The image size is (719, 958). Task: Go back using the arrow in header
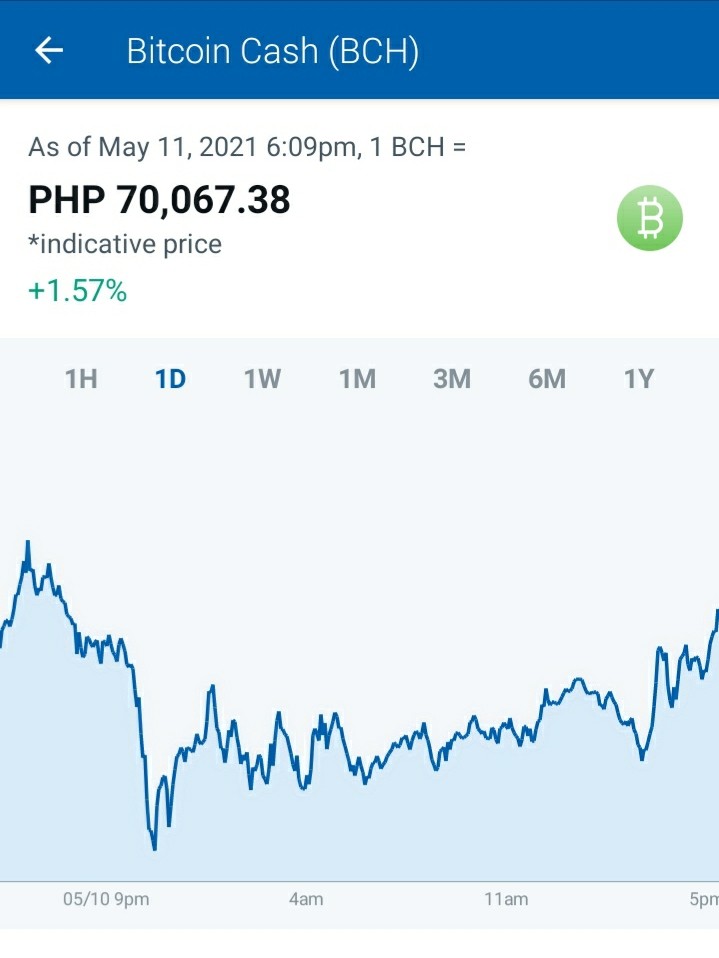pyautogui.click(x=49, y=50)
